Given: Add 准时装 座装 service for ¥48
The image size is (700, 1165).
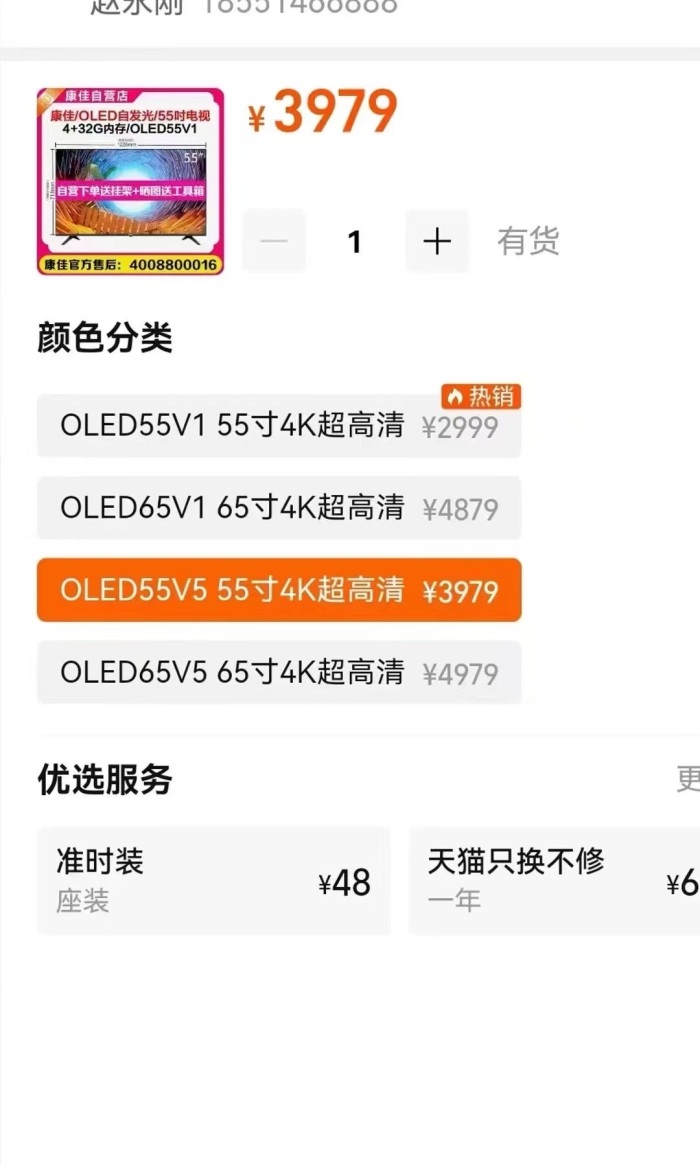Looking at the screenshot, I should pos(213,881).
